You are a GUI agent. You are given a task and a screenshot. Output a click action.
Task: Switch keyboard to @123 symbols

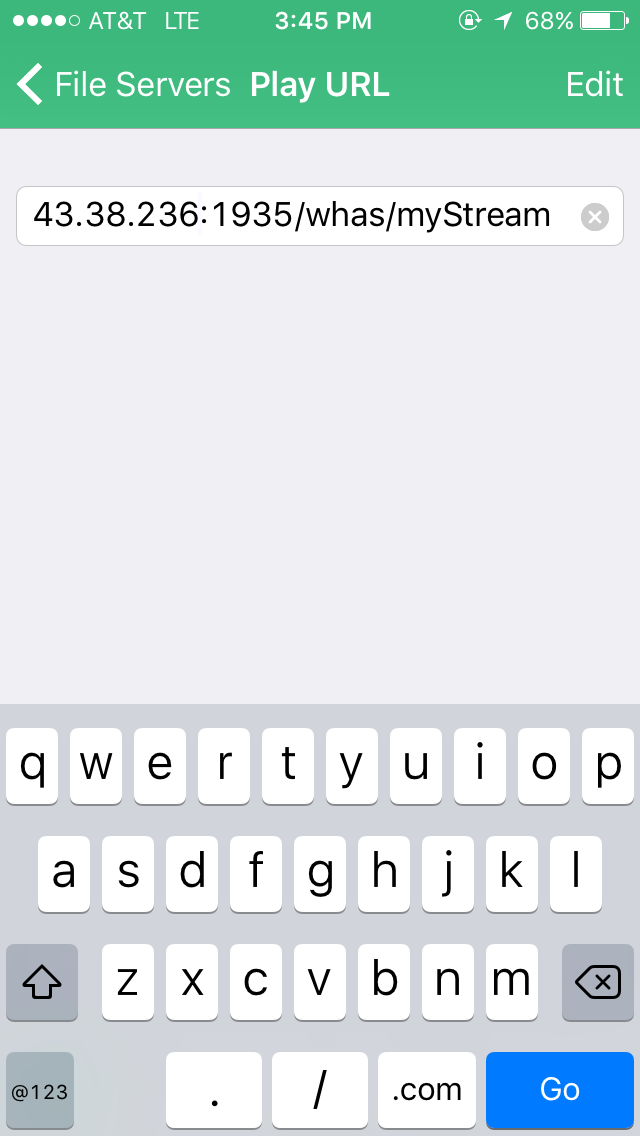pos(40,1090)
